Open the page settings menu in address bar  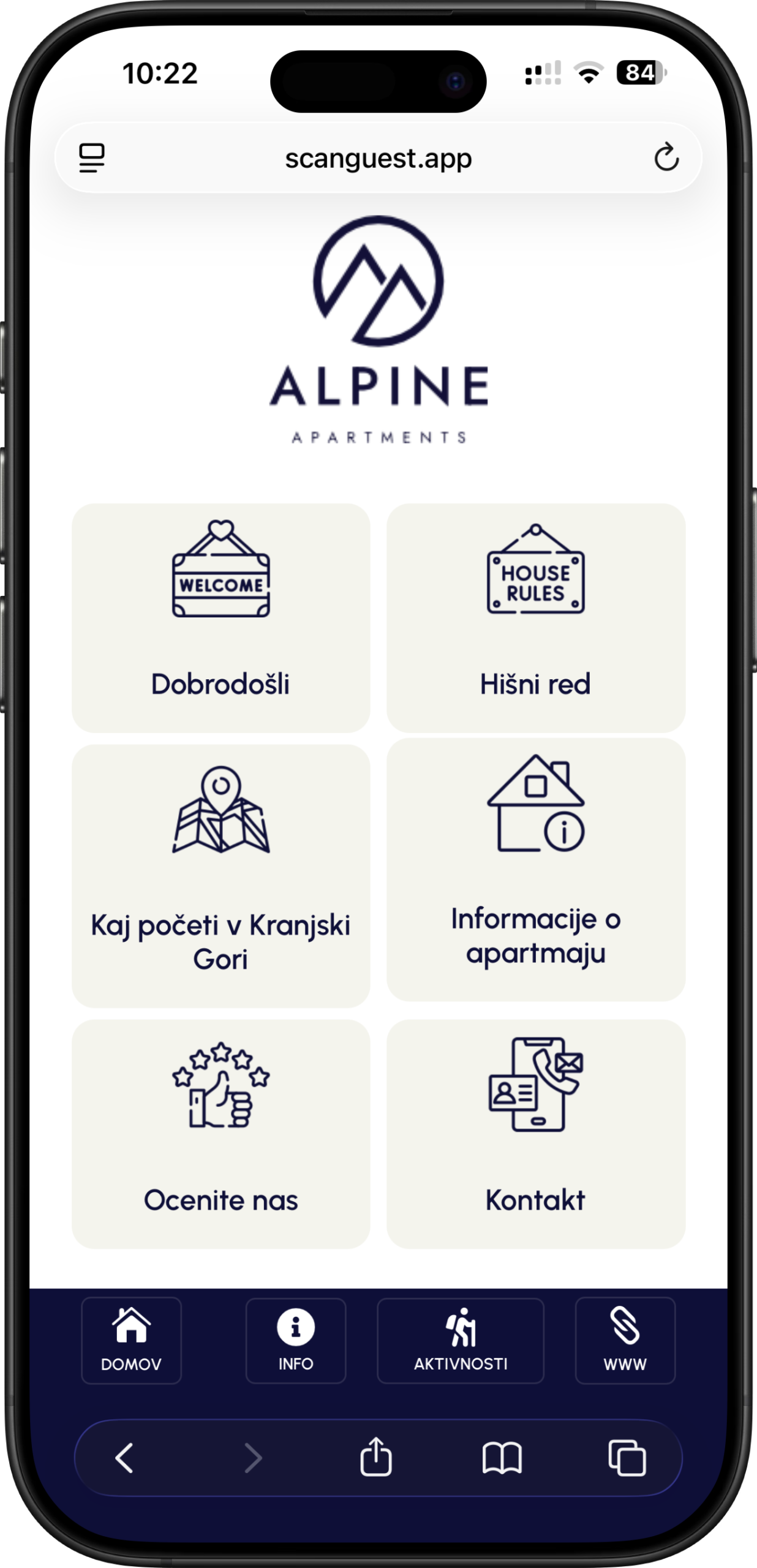[x=92, y=158]
